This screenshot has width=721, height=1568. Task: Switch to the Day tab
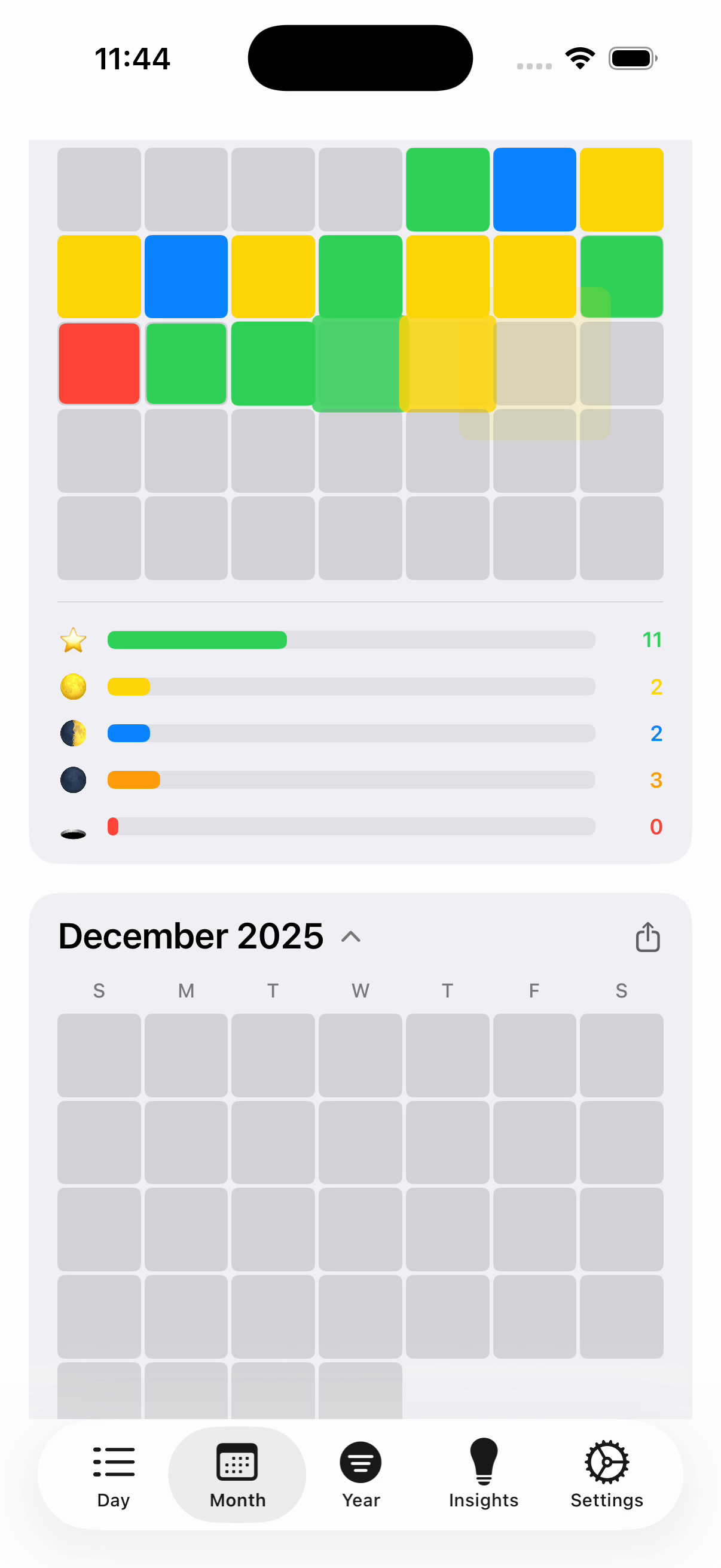pyautogui.click(x=113, y=1474)
